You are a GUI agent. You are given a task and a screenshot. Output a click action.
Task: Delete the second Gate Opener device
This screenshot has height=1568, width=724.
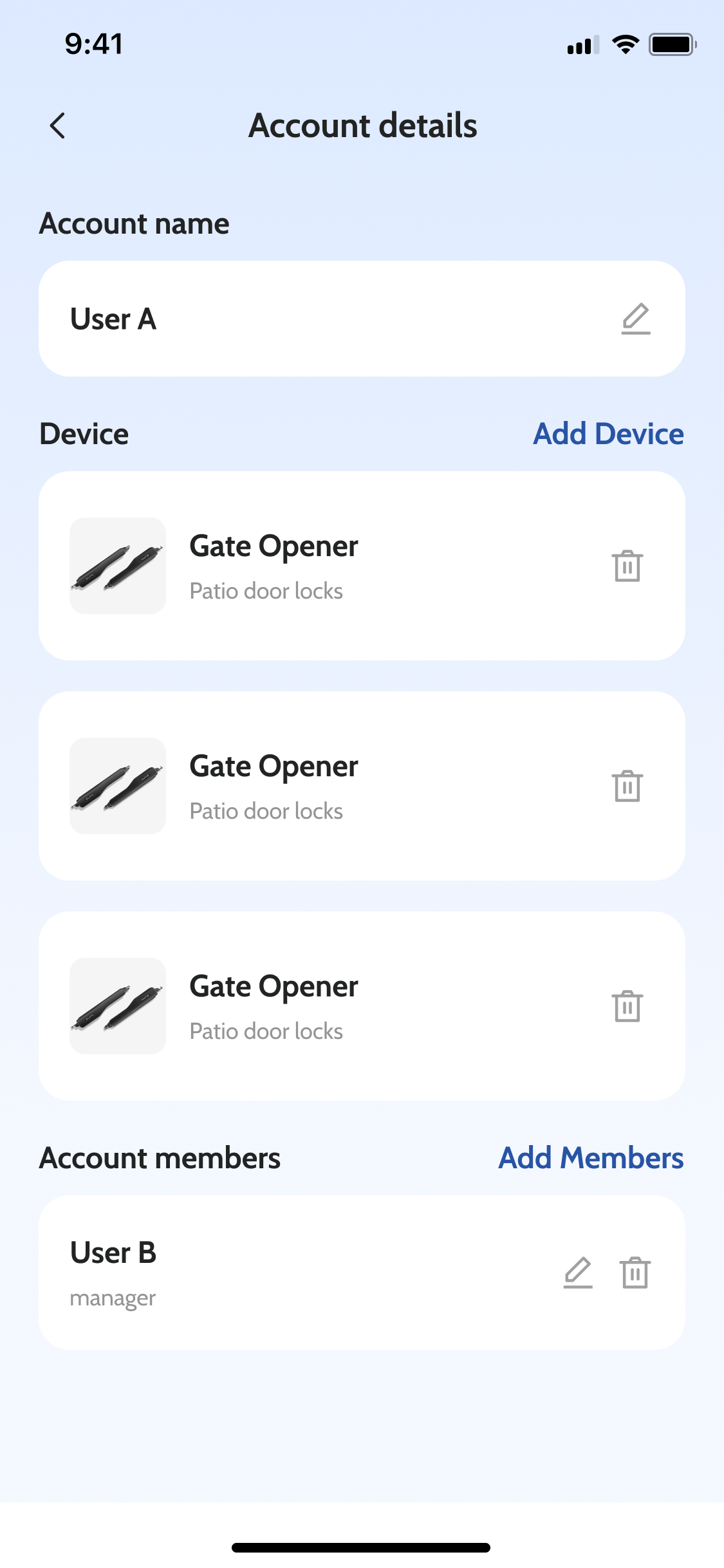(x=627, y=786)
